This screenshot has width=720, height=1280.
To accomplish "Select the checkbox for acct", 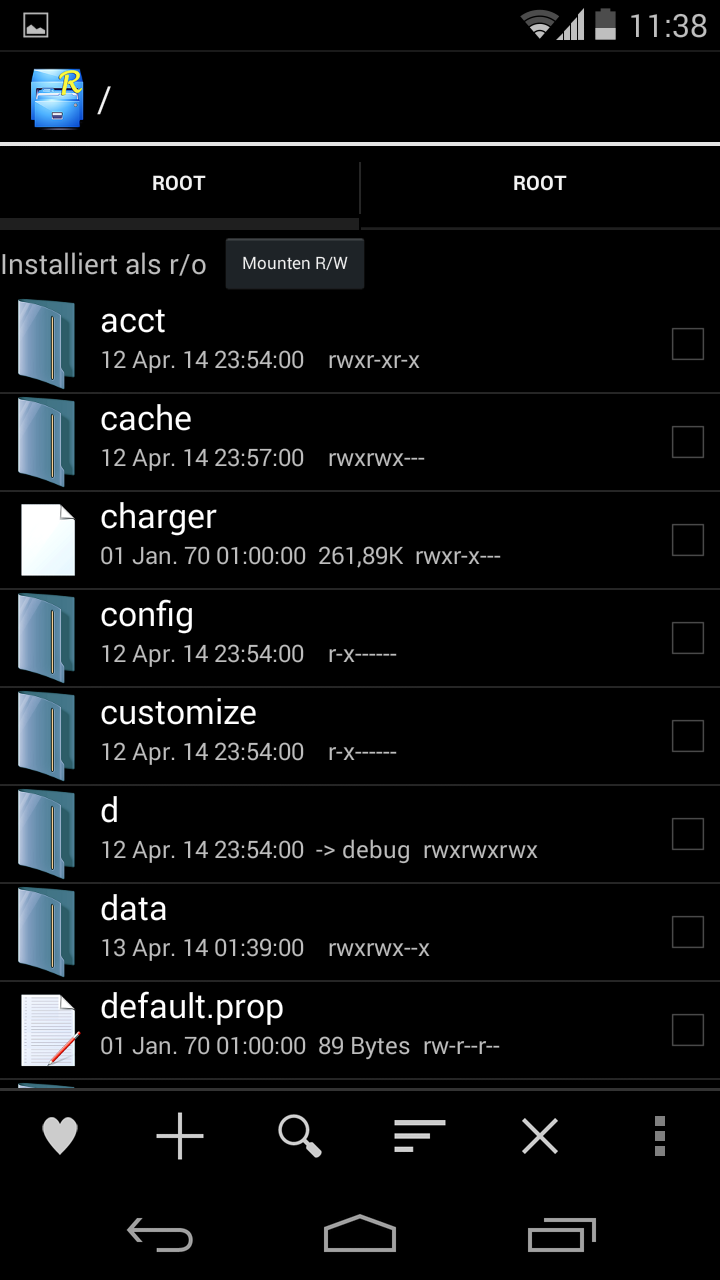I will 687,344.
